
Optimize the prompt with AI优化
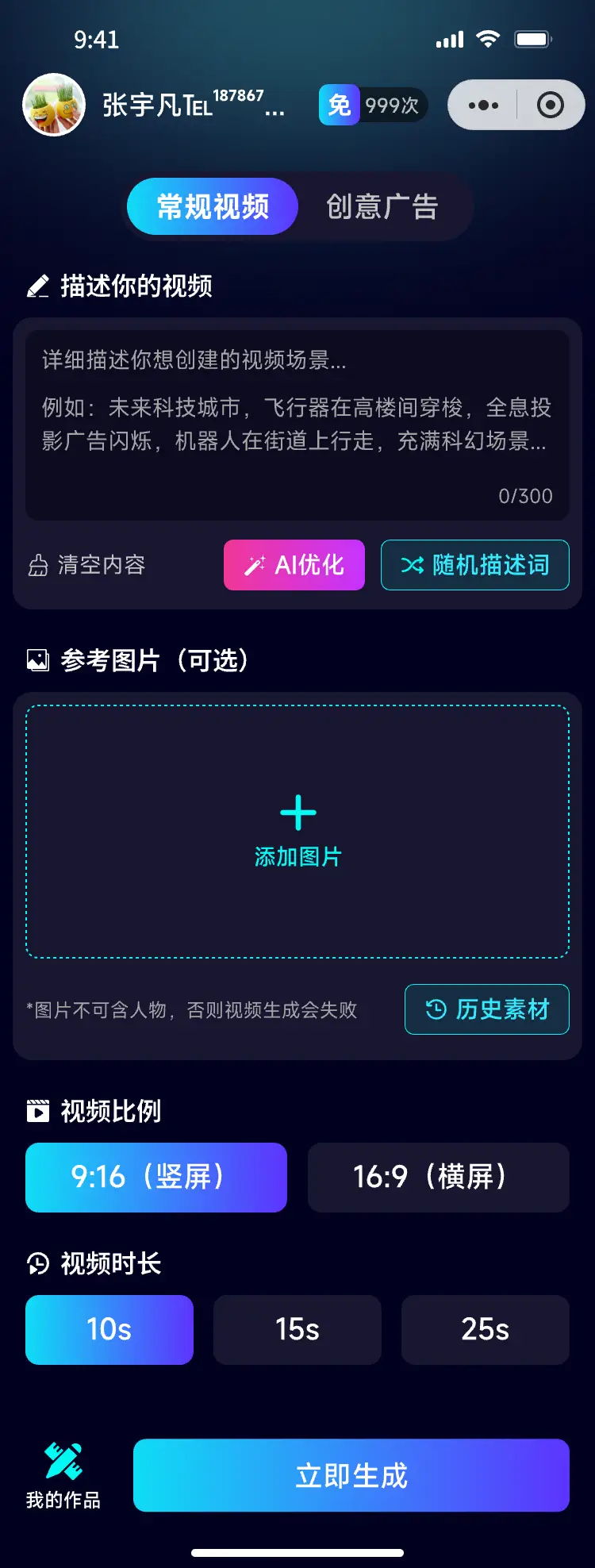(294, 565)
